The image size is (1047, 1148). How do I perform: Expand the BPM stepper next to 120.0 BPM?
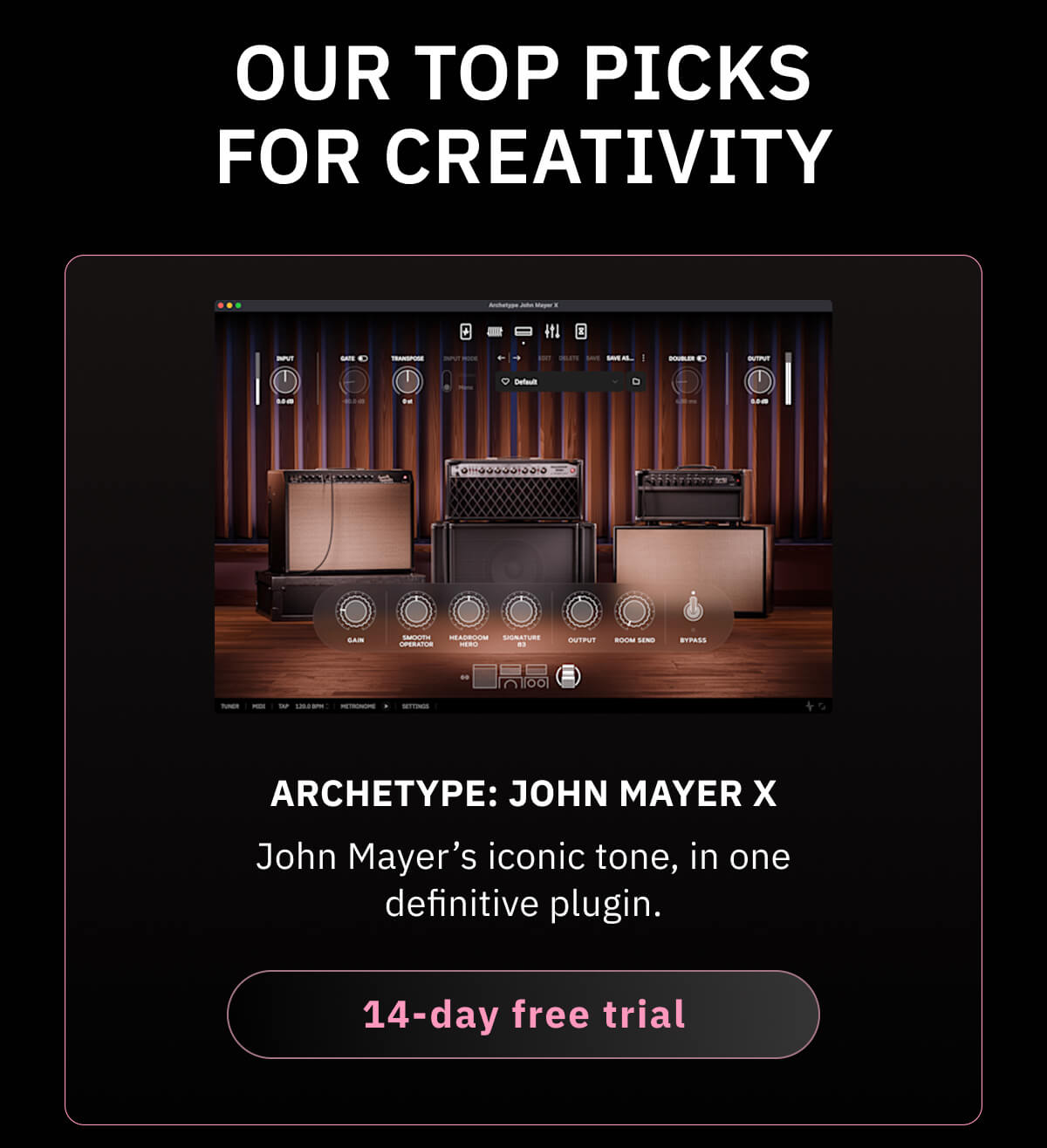pyautogui.click(x=325, y=707)
